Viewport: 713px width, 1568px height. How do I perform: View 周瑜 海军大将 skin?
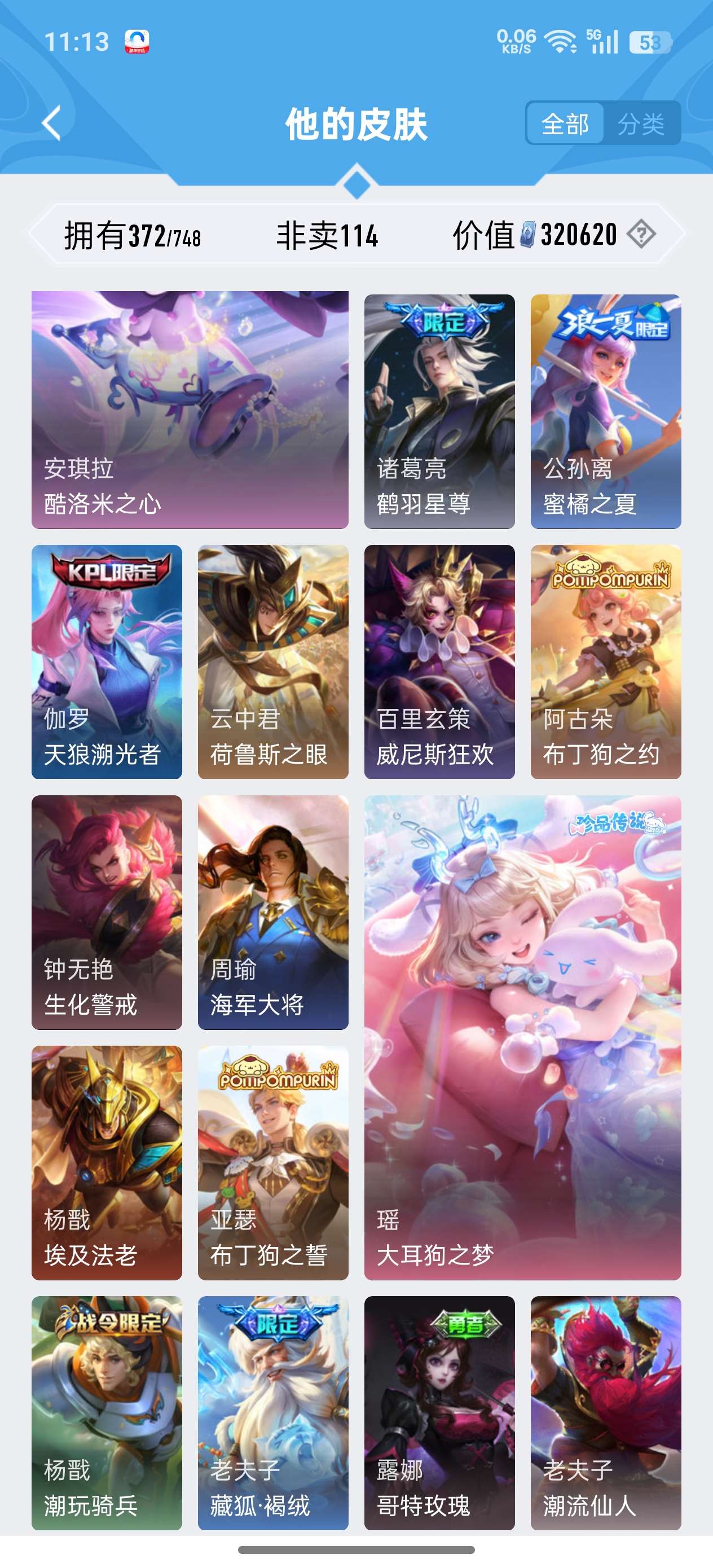(x=273, y=912)
